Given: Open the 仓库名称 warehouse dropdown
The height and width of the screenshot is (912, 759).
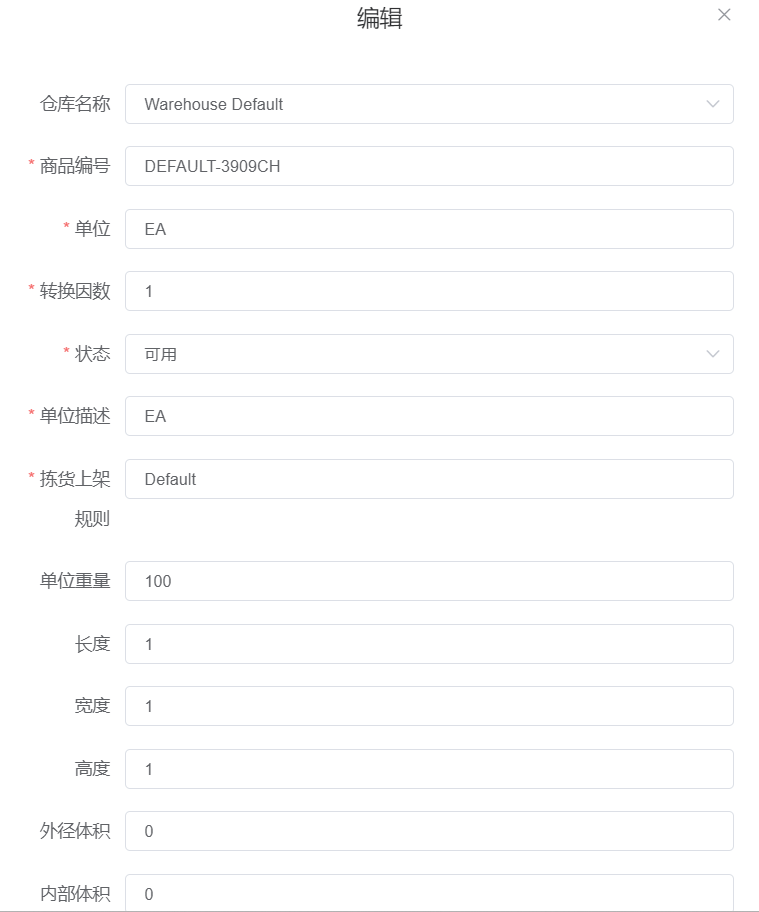Looking at the screenshot, I should tap(429, 104).
